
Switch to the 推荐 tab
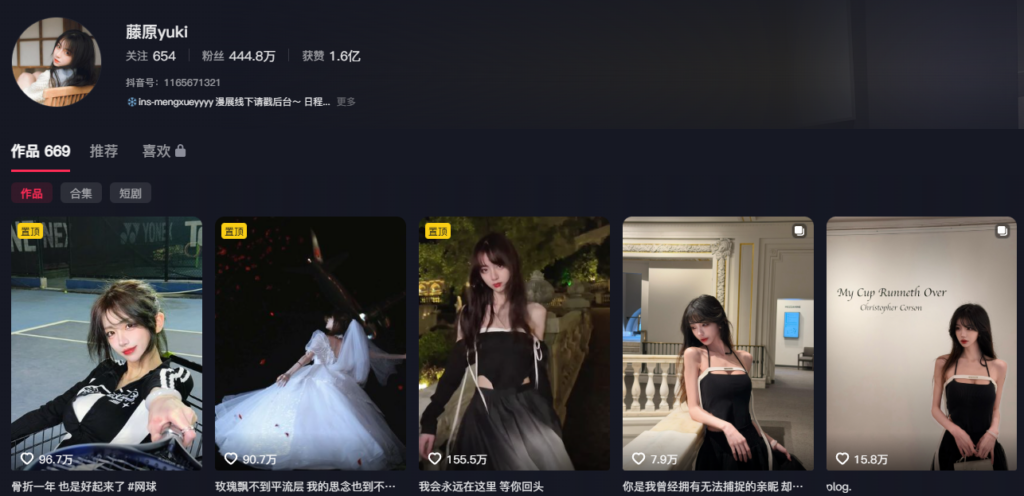pyautogui.click(x=104, y=151)
